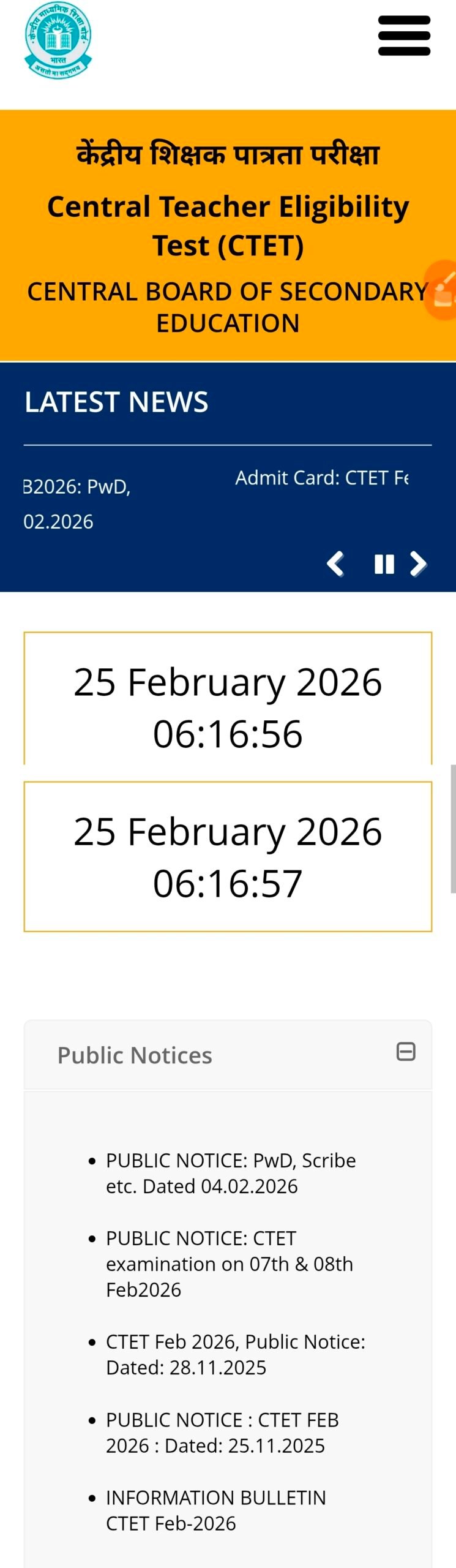Open CTET FEB 2026 notice dated 25.11.2025
Image resolution: width=456 pixels, height=1568 pixels.
click(222, 1432)
